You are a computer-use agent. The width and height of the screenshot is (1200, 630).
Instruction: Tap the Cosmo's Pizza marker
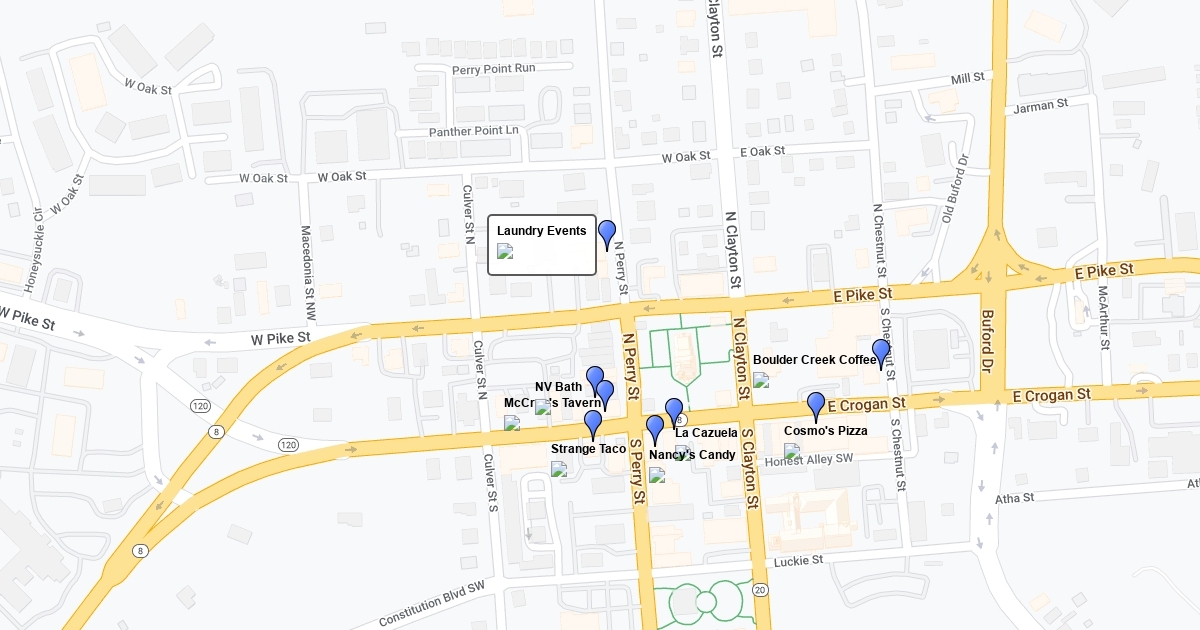point(816,405)
